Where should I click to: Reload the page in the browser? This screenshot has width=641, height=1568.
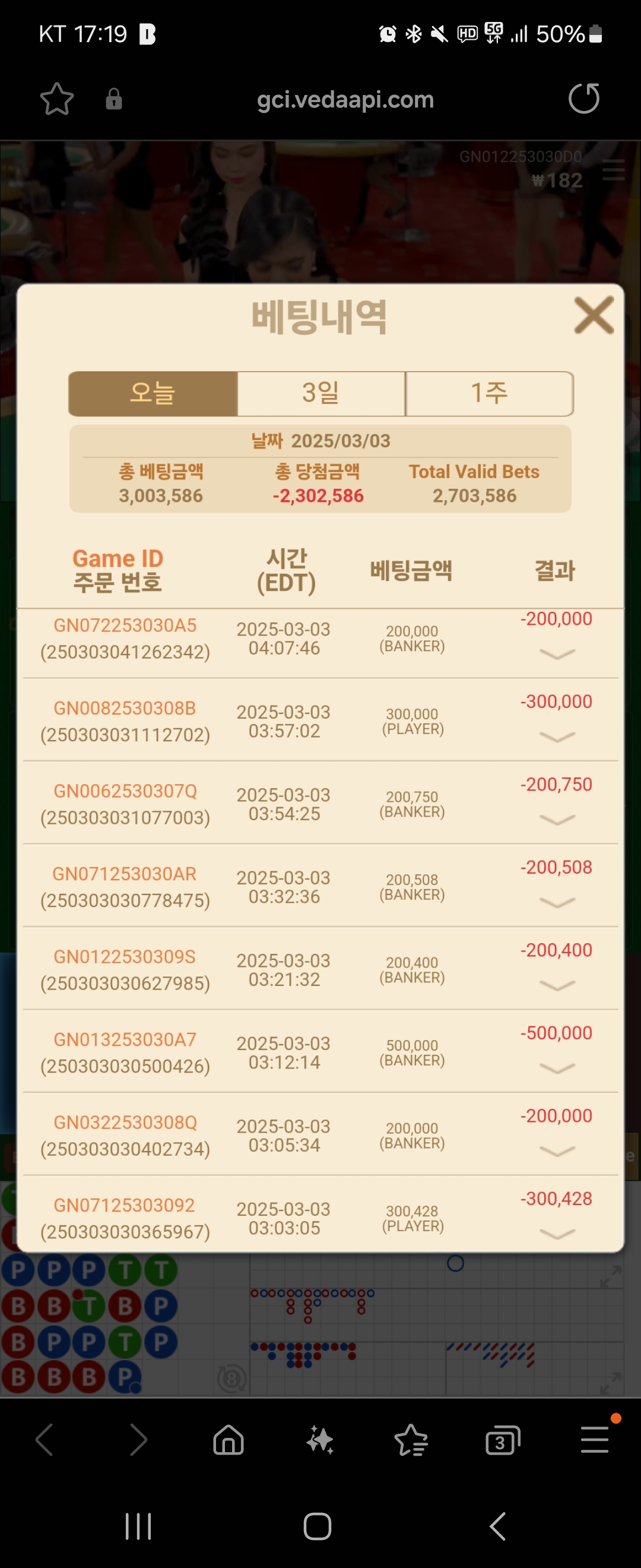(x=584, y=99)
